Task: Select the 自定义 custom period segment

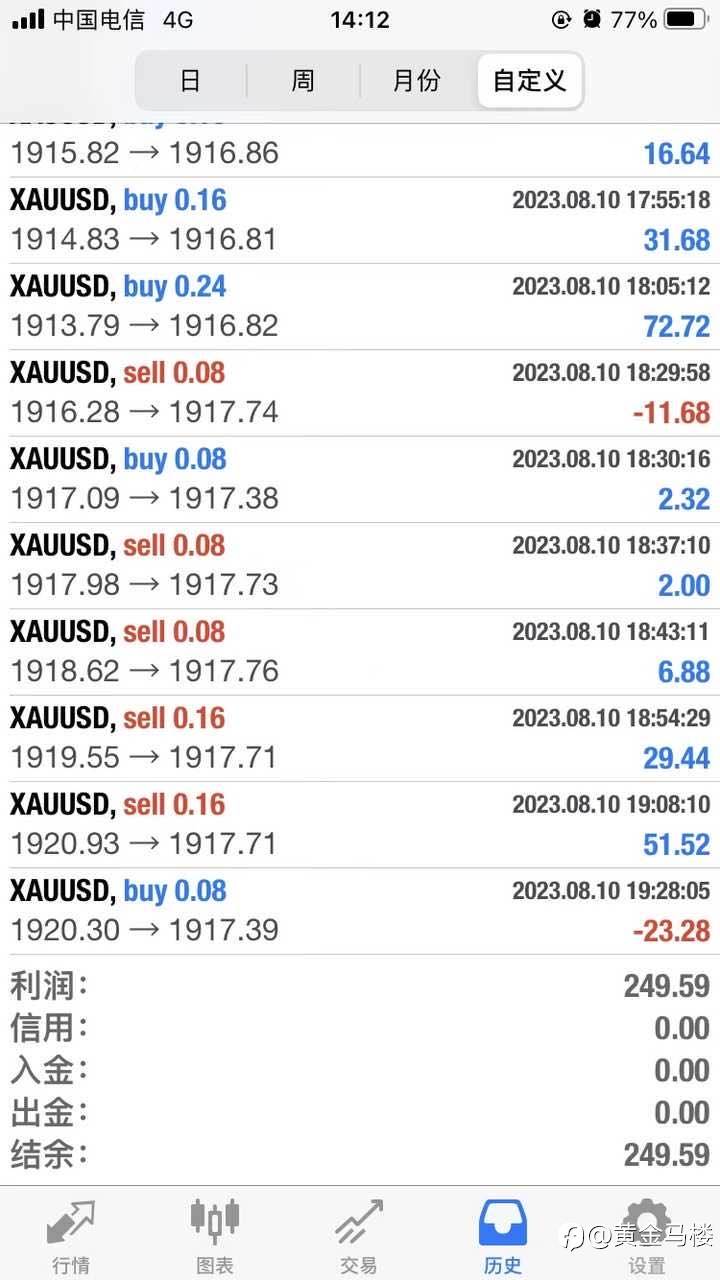Action: (x=530, y=81)
